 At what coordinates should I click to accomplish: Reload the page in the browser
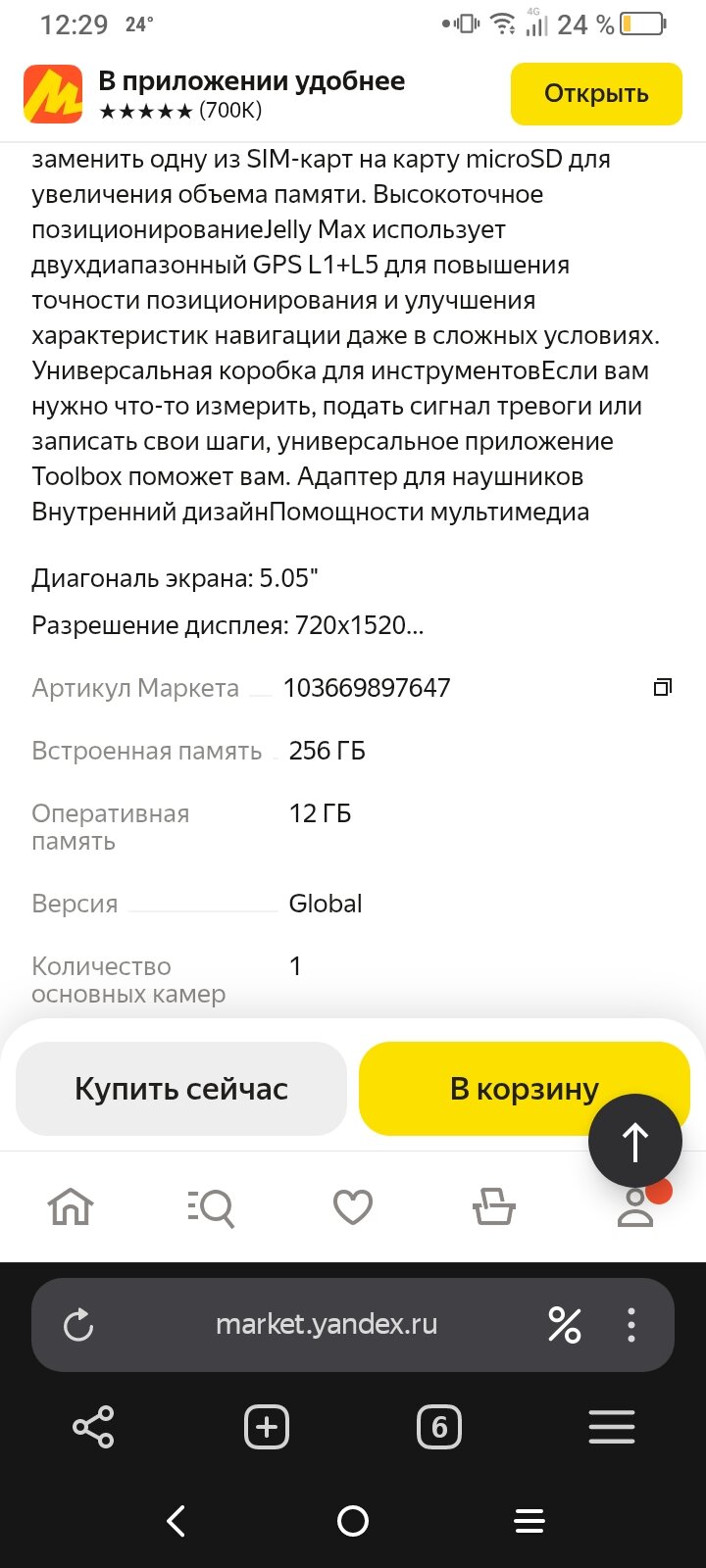(x=78, y=1325)
